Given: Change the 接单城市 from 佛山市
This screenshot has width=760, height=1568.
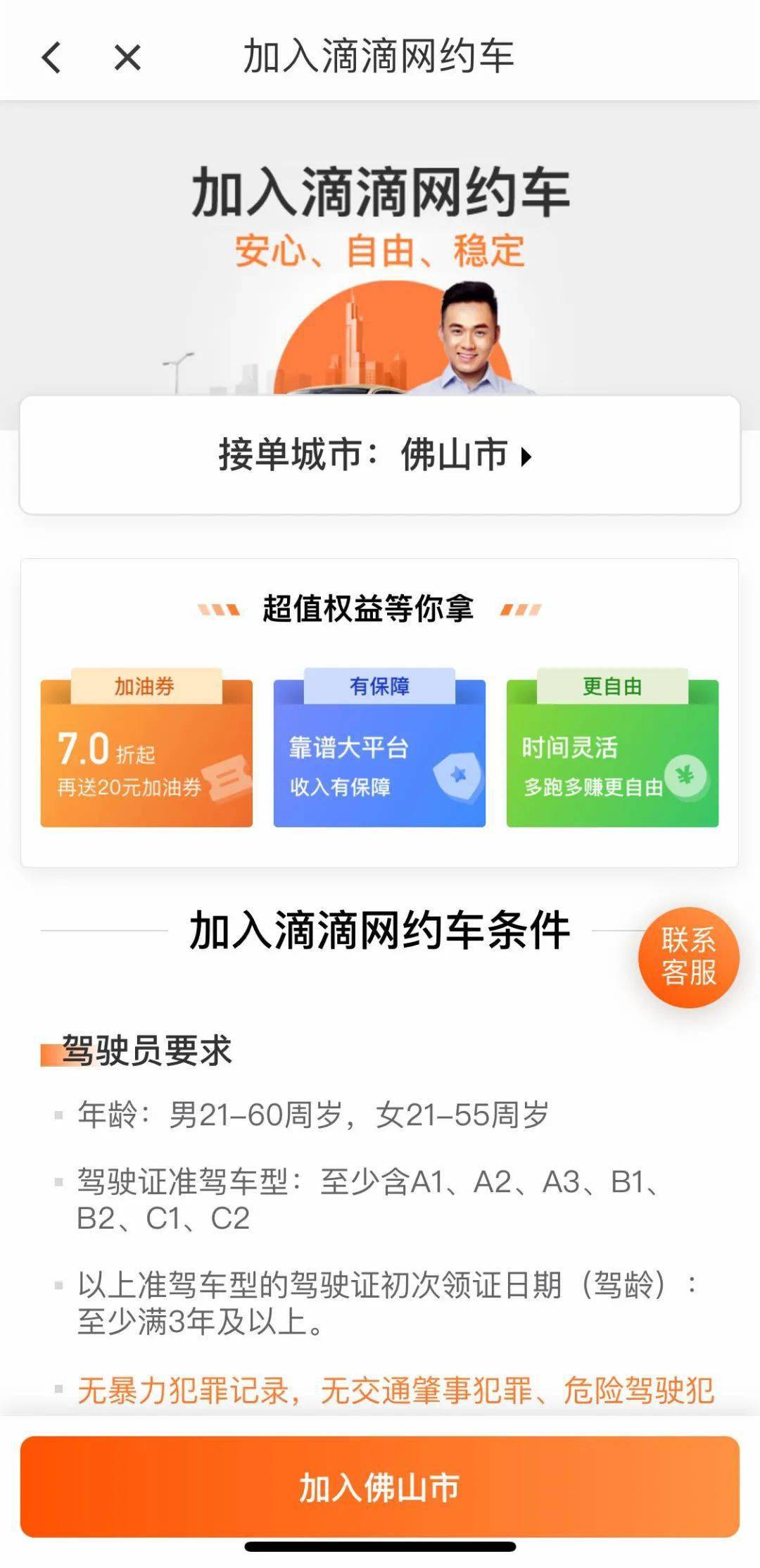Looking at the screenshot, I should pos(380,455).
